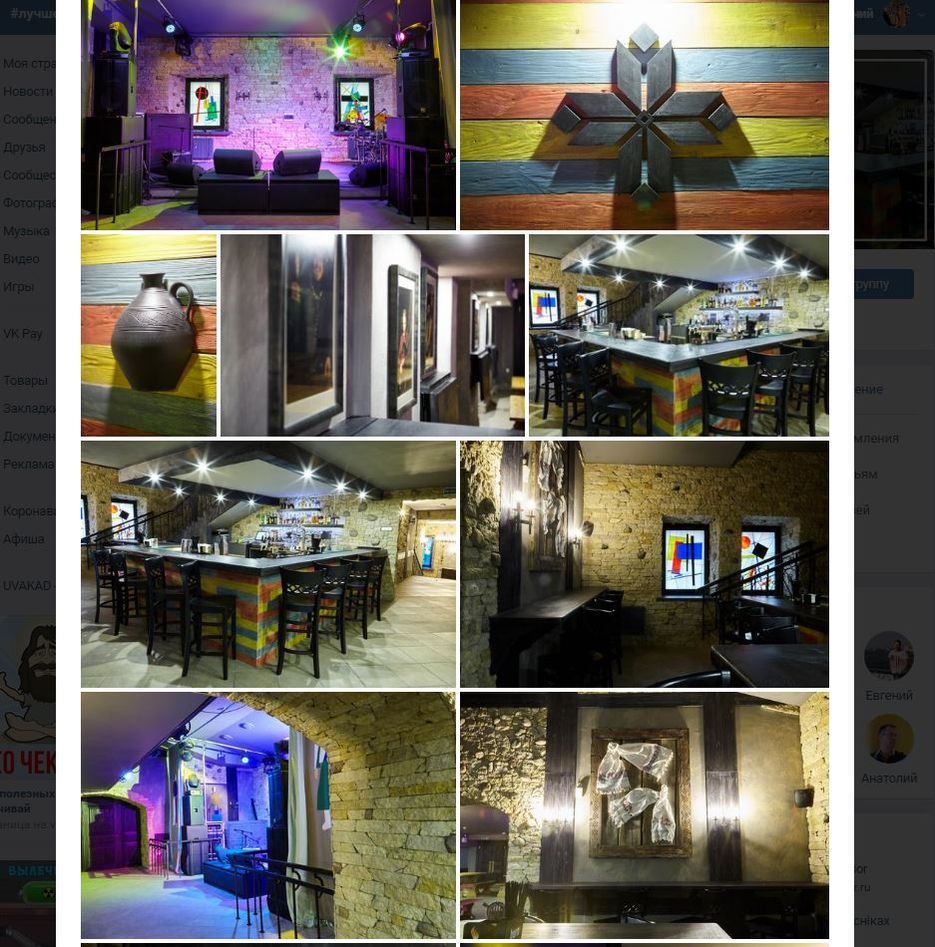Viewport: 935px width, 947px height.
Task: Open the purple-lit stage photo
Action: pos(268,115)
